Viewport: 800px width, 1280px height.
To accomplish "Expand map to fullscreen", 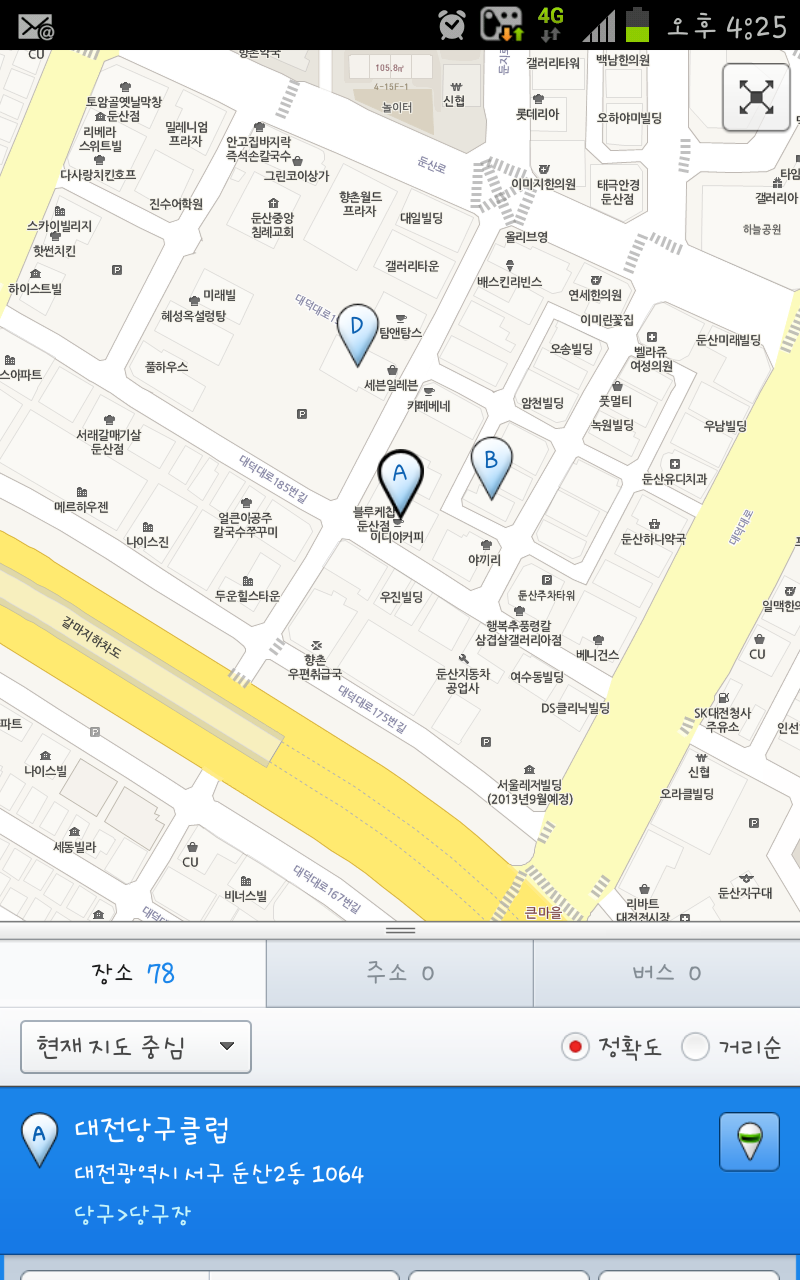I will [x=756, y=97].
